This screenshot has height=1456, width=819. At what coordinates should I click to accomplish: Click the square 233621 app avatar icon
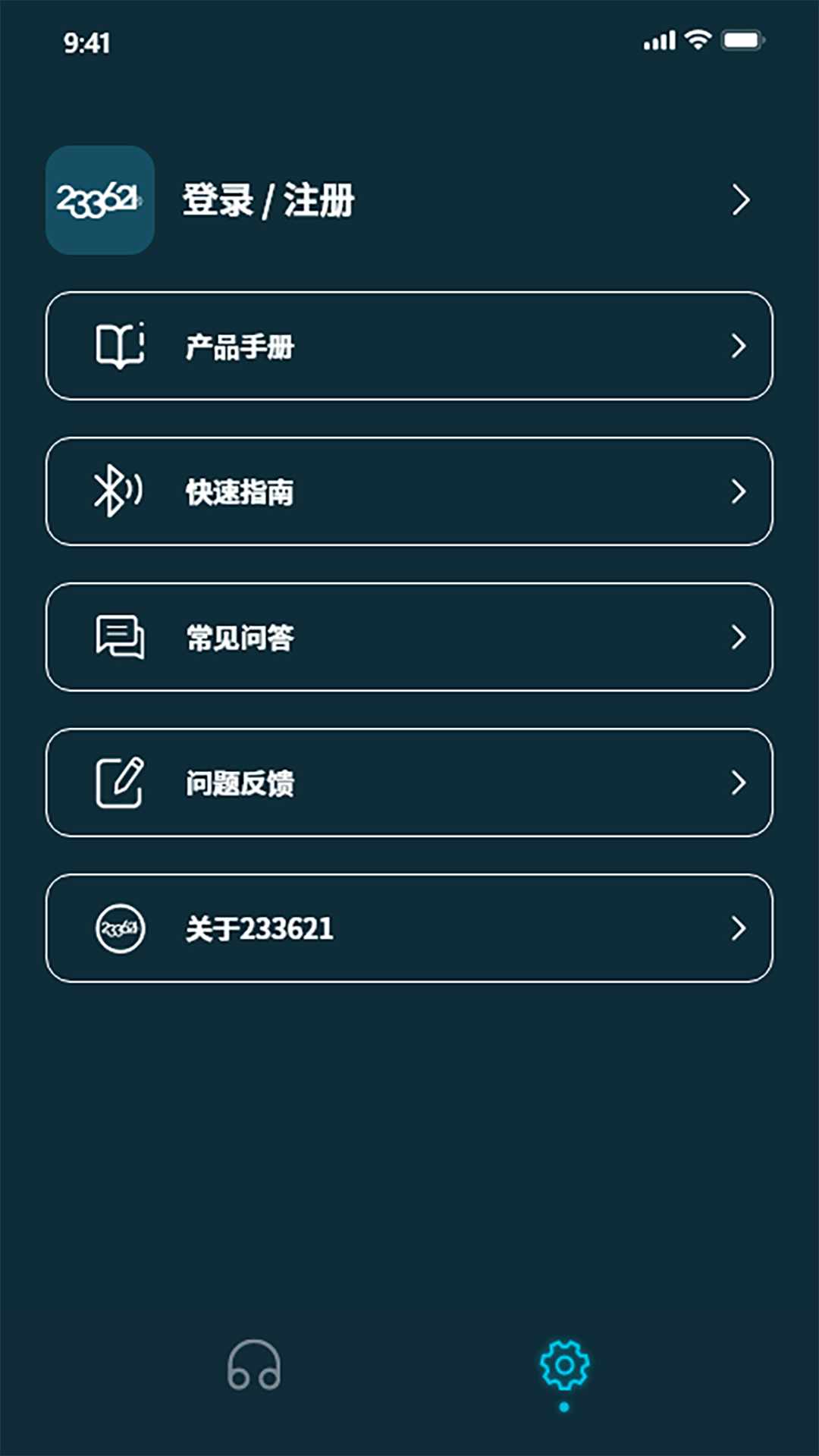[x=99, y=199]
